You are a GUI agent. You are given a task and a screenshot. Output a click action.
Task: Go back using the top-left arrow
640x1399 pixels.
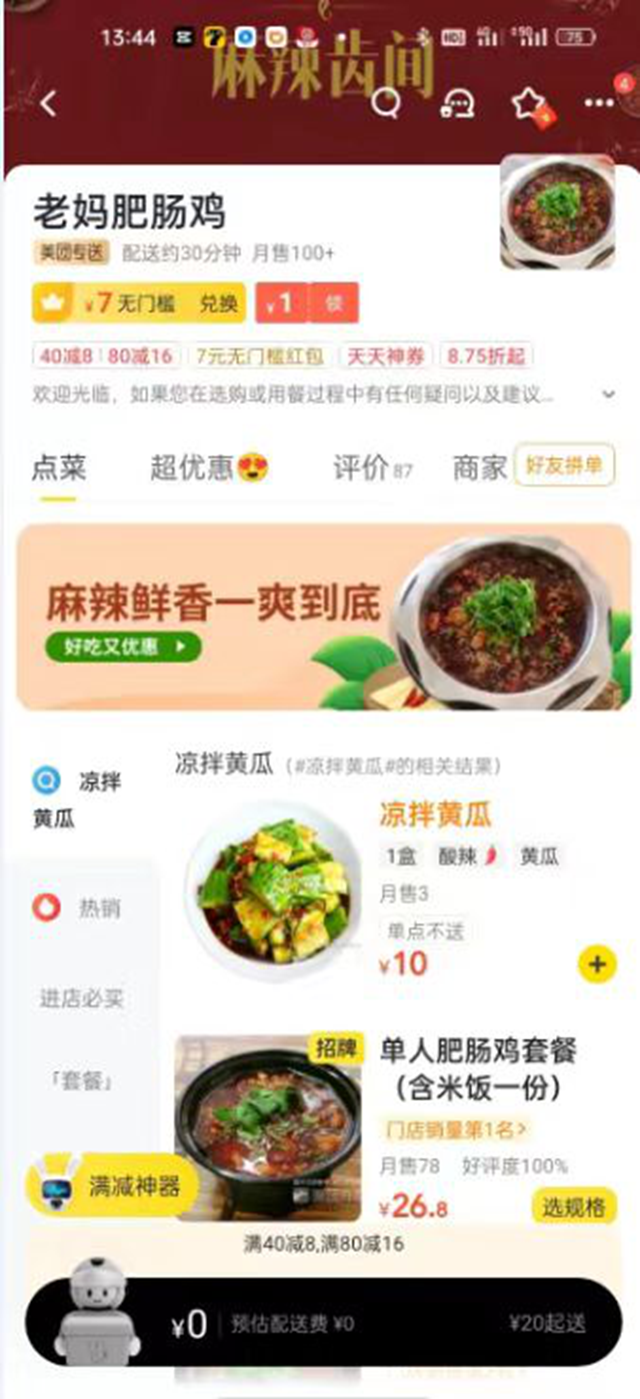click(48, 103)
